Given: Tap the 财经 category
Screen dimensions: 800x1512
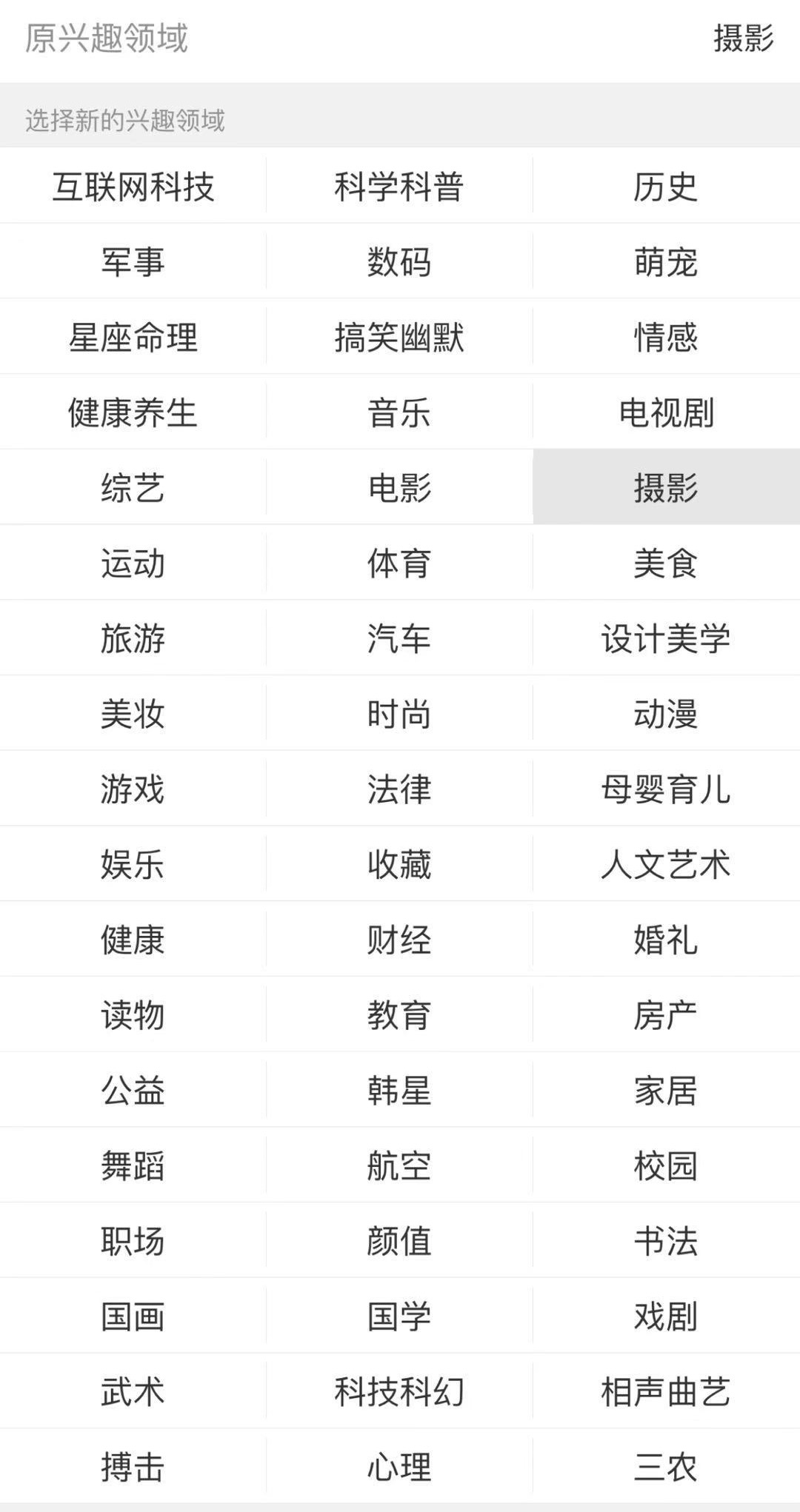Looking at the screenshot, I should 399,940.
